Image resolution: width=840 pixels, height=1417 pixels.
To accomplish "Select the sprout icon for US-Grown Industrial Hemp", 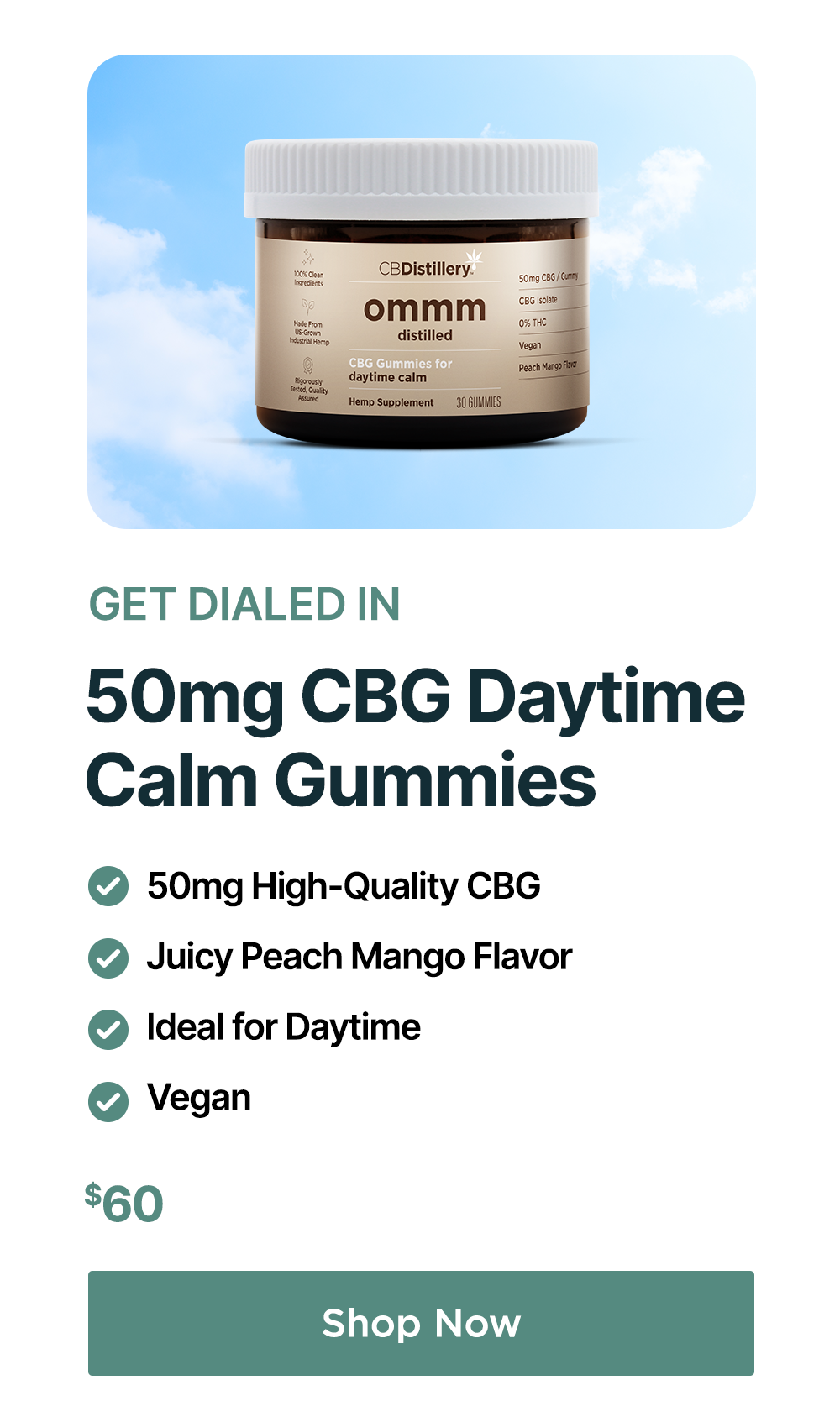I will (307, 306).
